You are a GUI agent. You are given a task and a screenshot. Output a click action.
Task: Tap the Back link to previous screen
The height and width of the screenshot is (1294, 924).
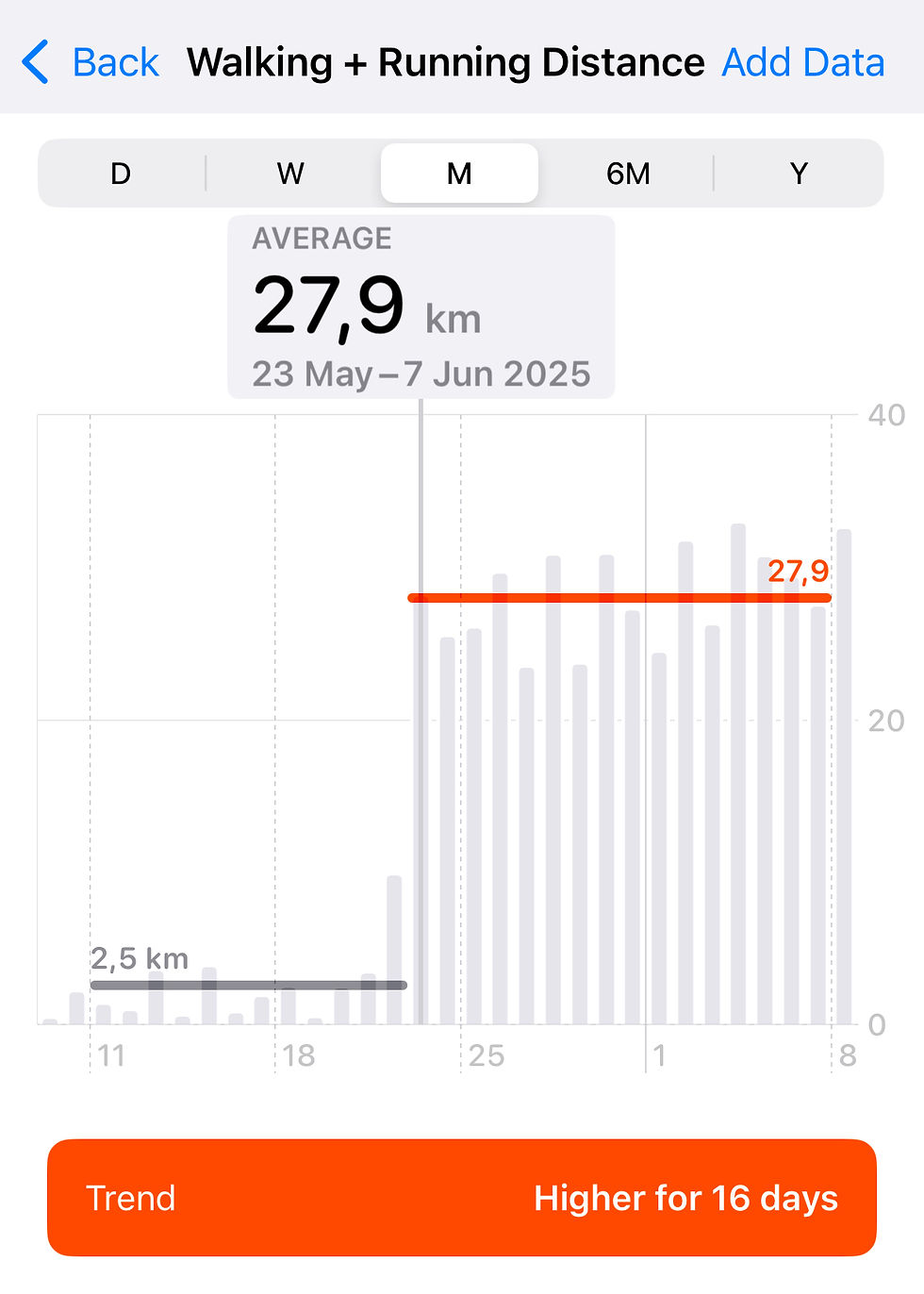coord(115,62)
